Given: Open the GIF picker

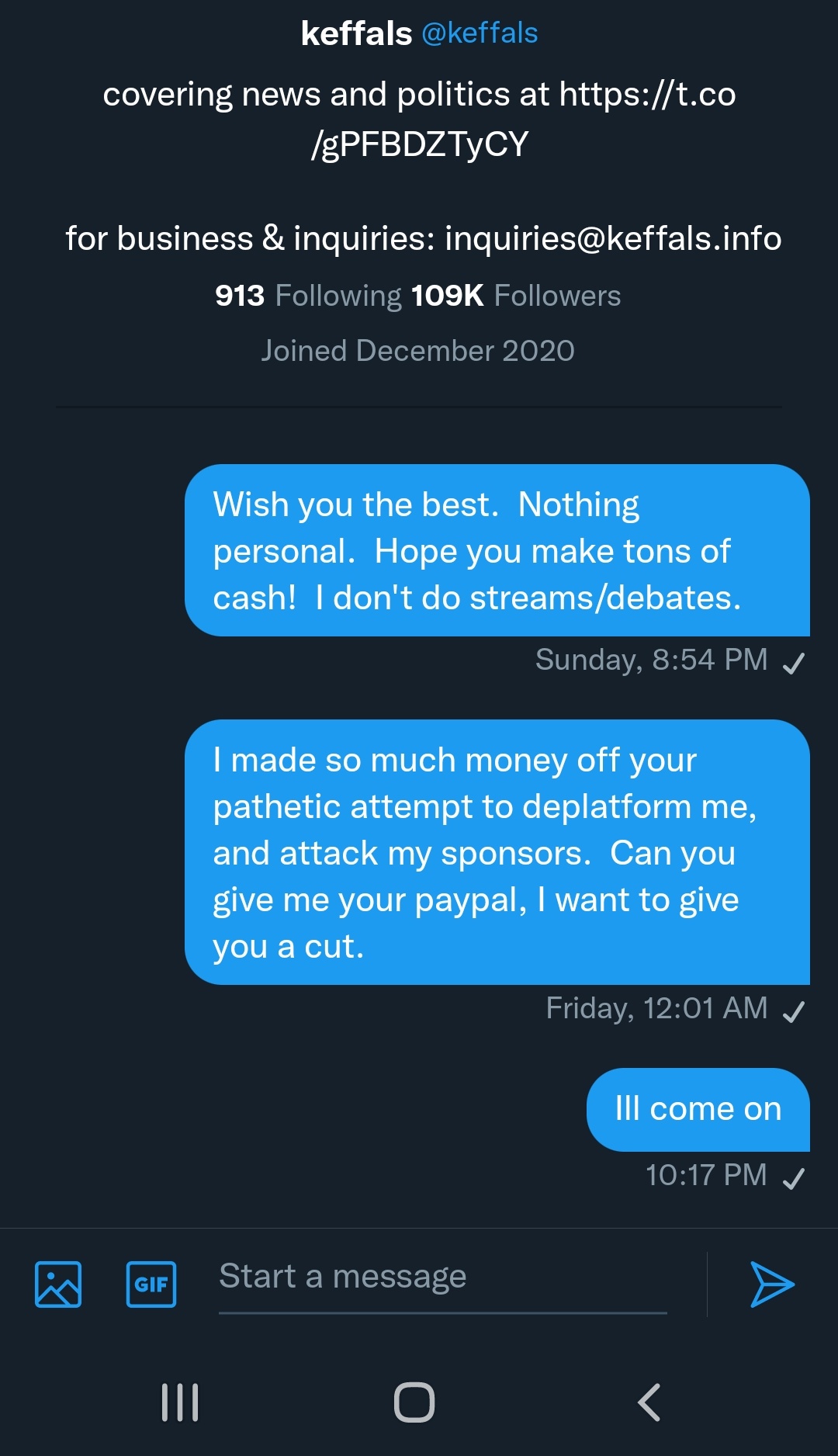Looking at the screenshot, I should [x=151, y=1284].
